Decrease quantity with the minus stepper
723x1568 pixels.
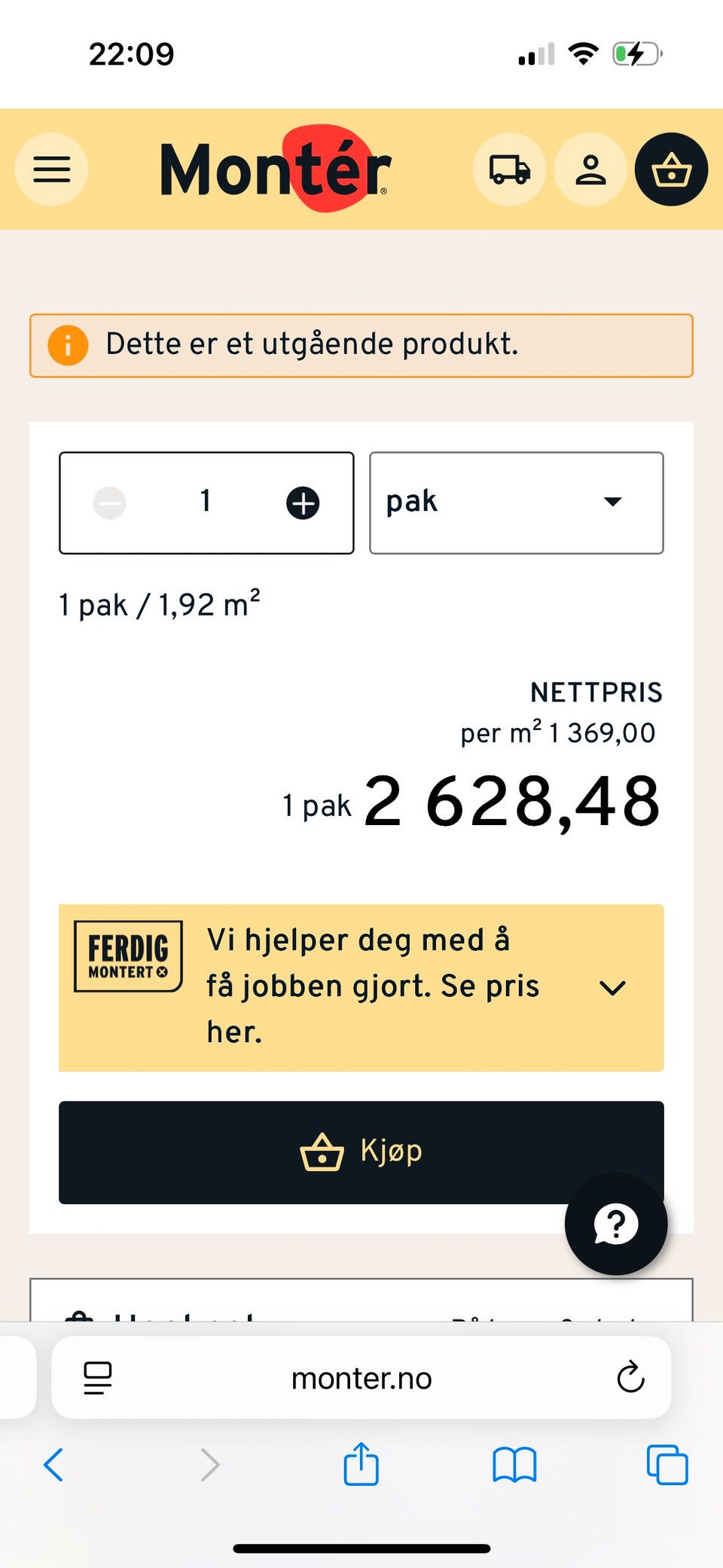[x=110, y=503]
